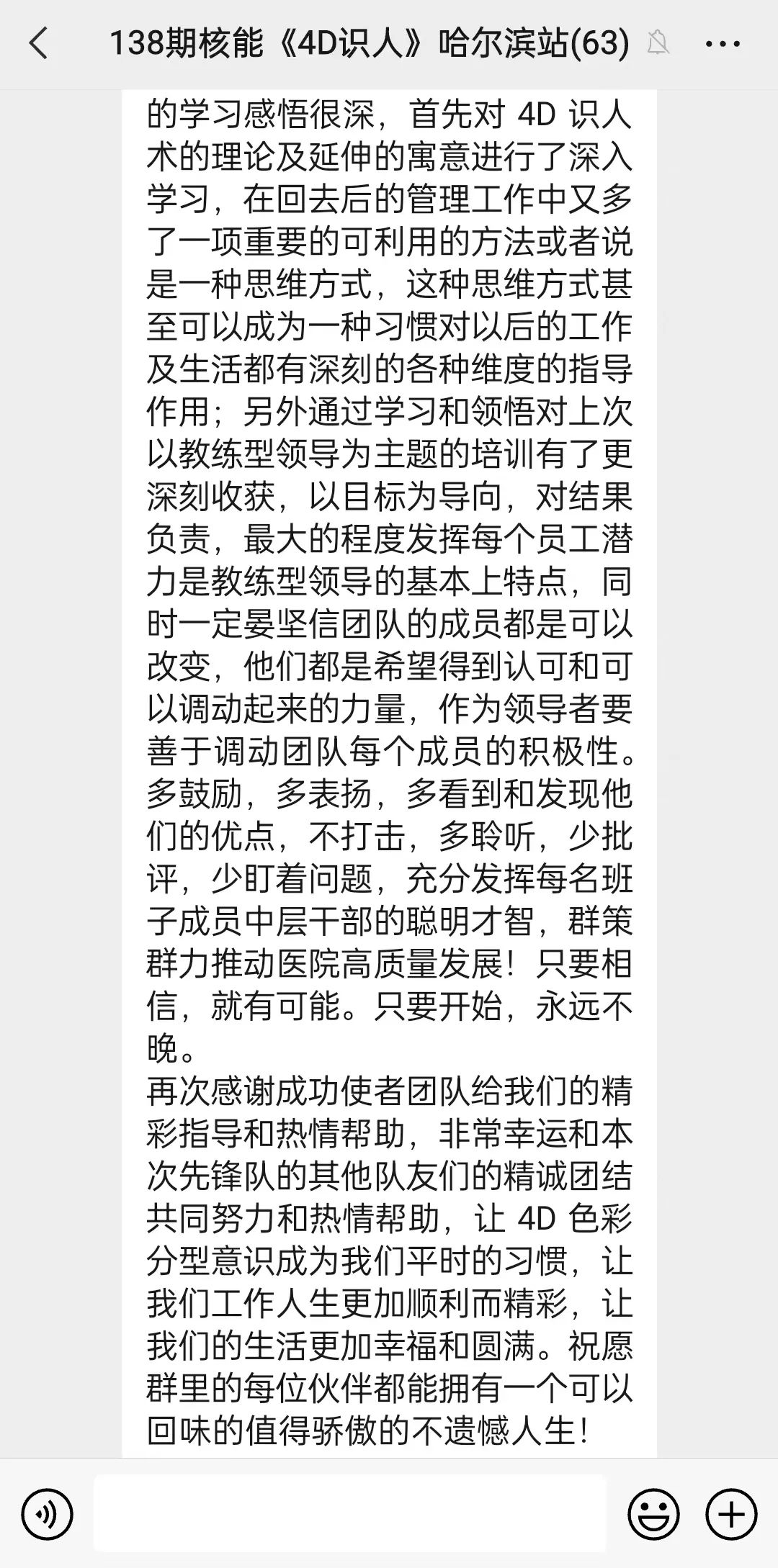
Task: Open the emoji sticker panel
Action: (x=653, y=1515)
